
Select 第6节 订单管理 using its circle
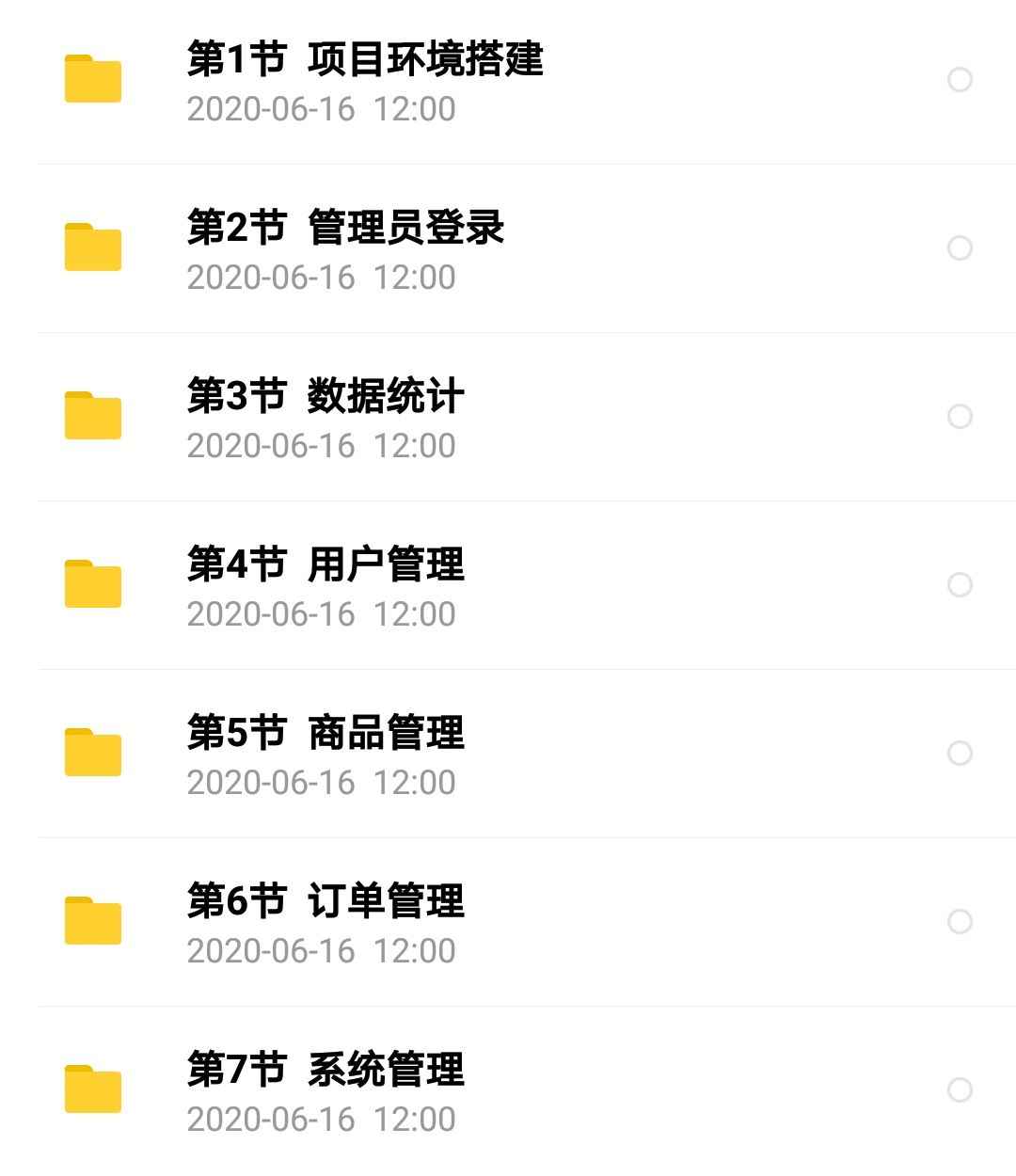960,922
